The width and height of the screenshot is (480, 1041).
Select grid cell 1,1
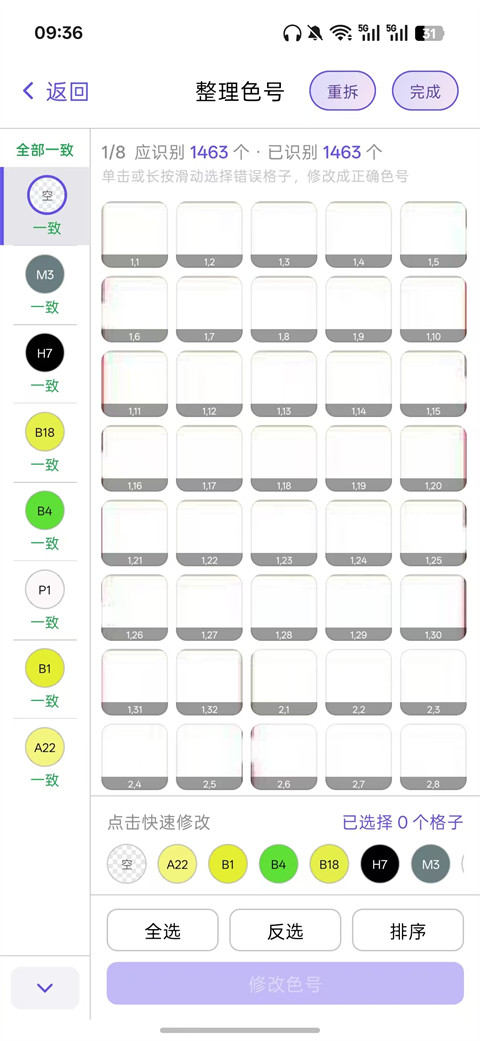[135, 235]
